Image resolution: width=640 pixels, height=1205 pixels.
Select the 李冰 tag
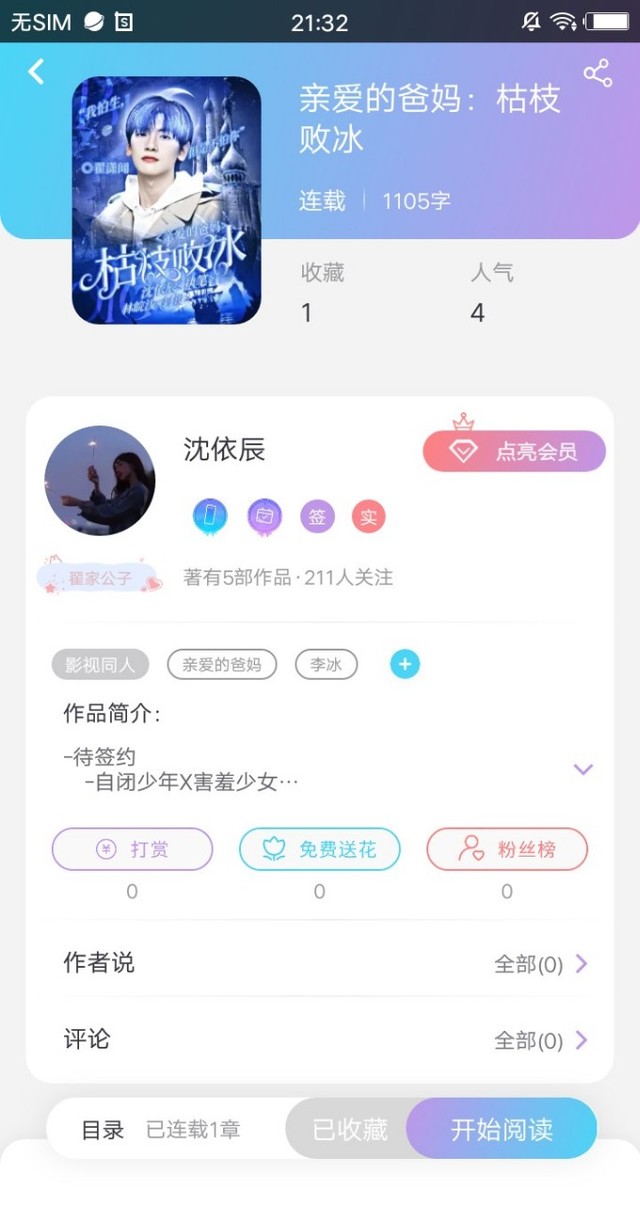[326, 664]
